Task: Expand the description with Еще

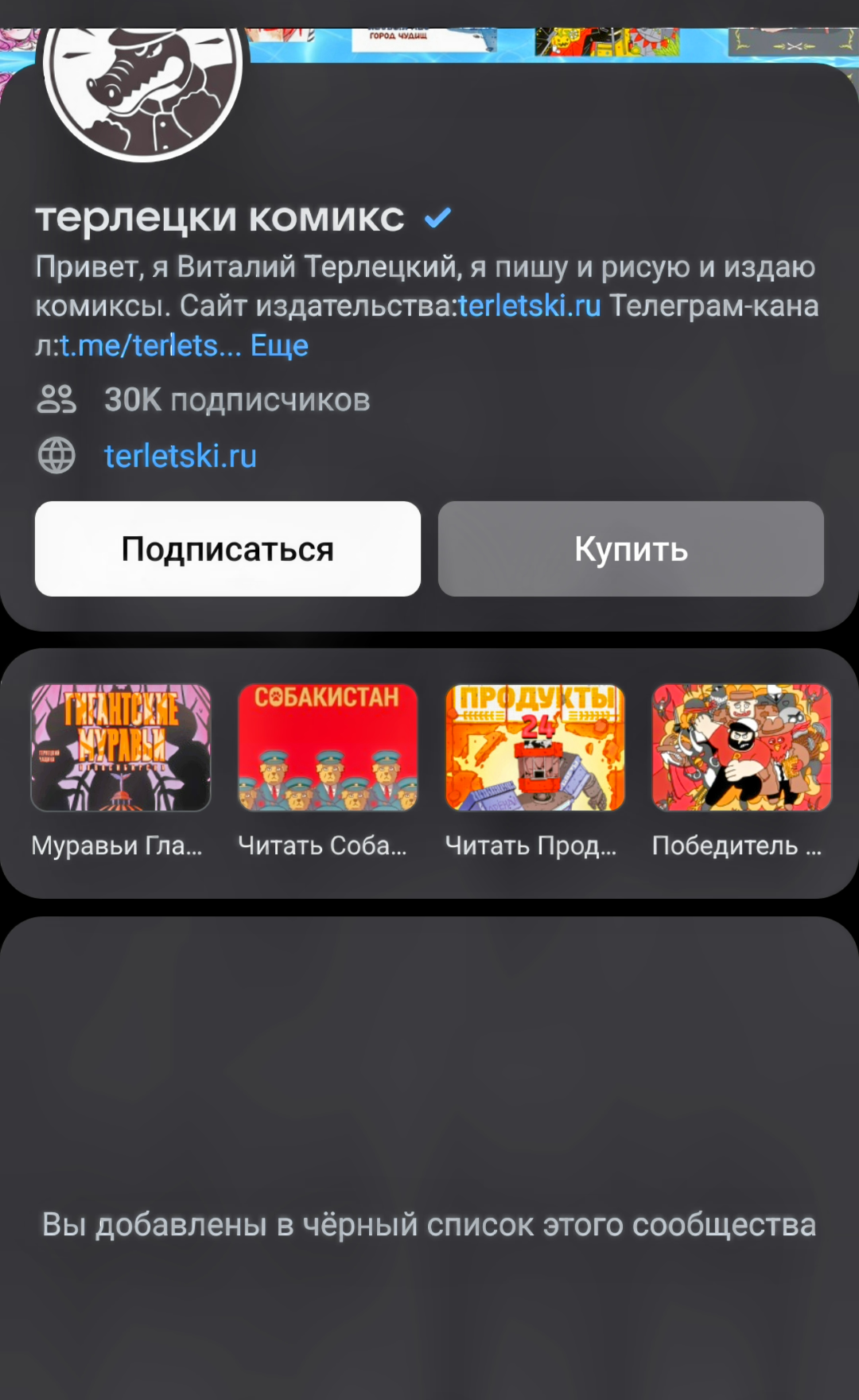Action: click(279, 345)
